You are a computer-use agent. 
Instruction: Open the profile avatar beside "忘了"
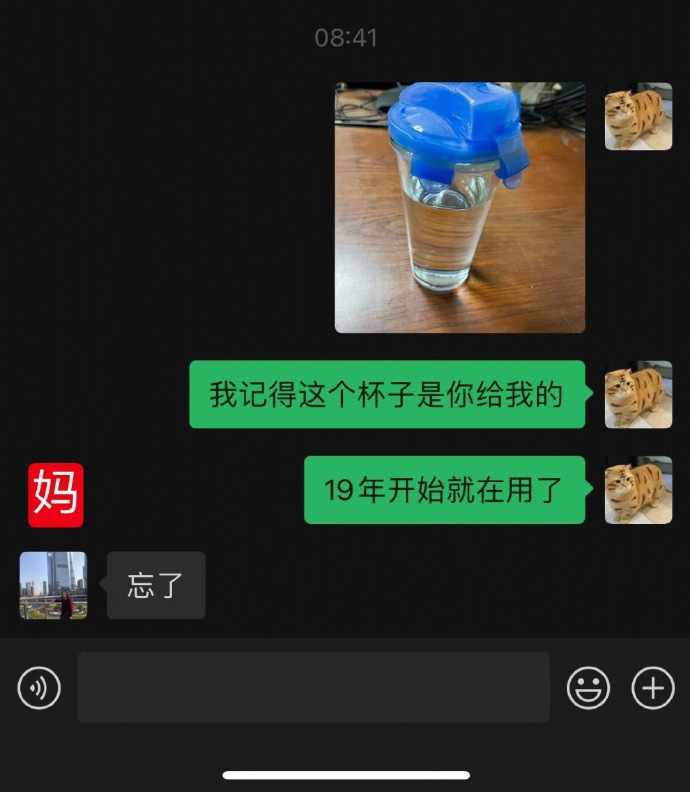coord(53,585)
